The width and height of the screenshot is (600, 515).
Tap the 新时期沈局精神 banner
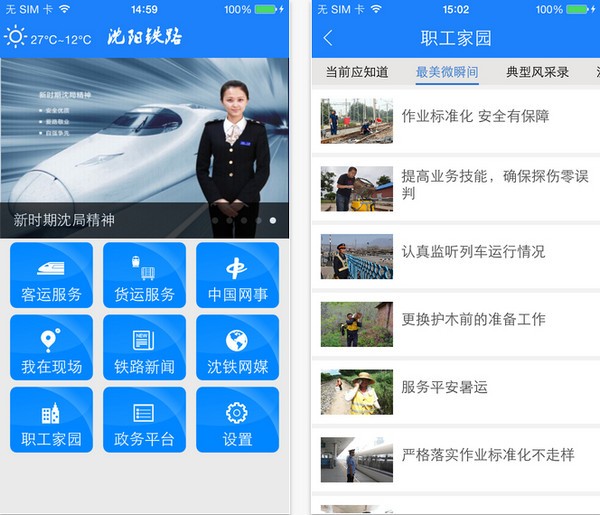(x=145, y=148)
